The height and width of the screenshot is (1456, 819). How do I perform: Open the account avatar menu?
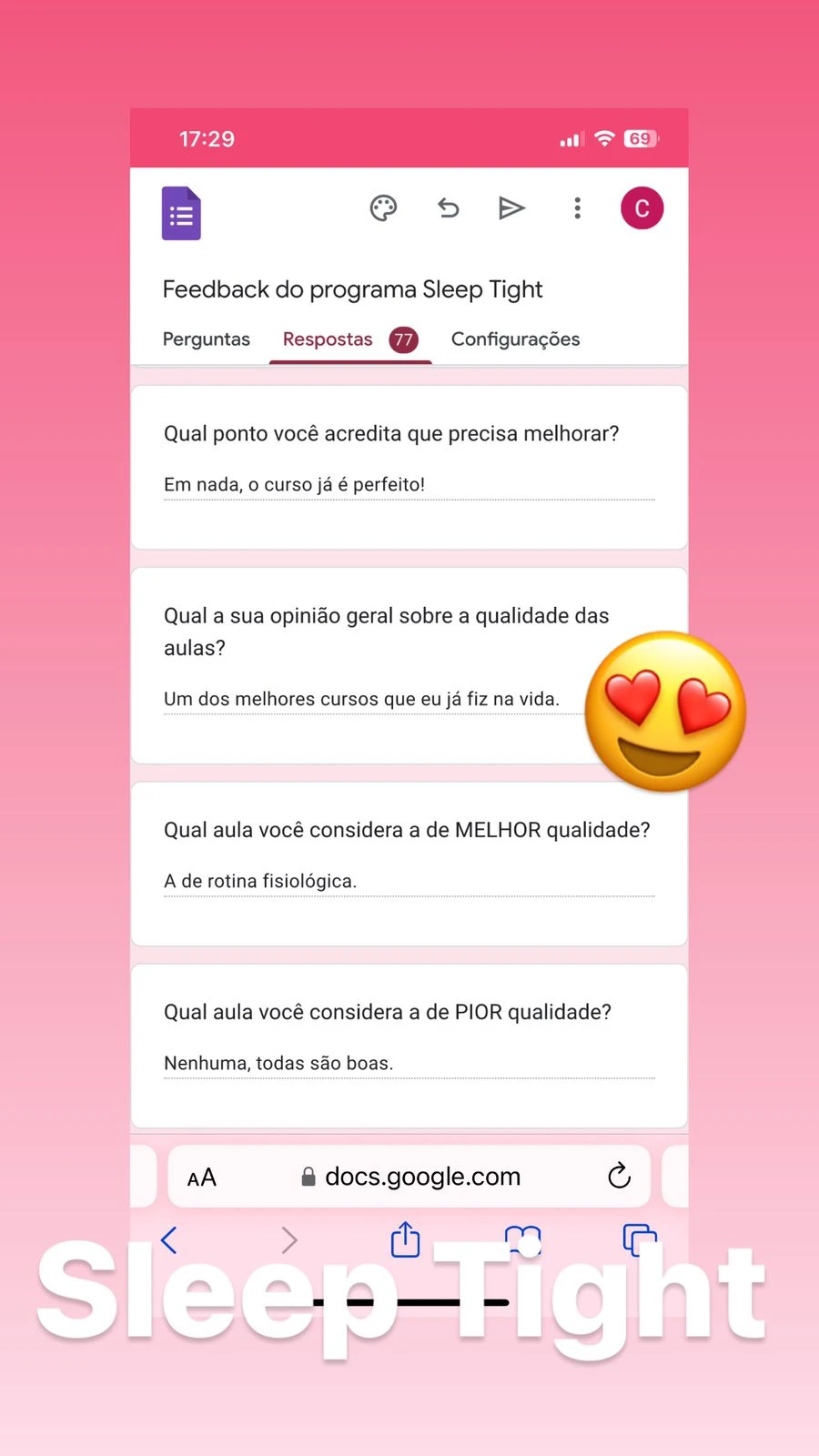[x=642, y=208]
